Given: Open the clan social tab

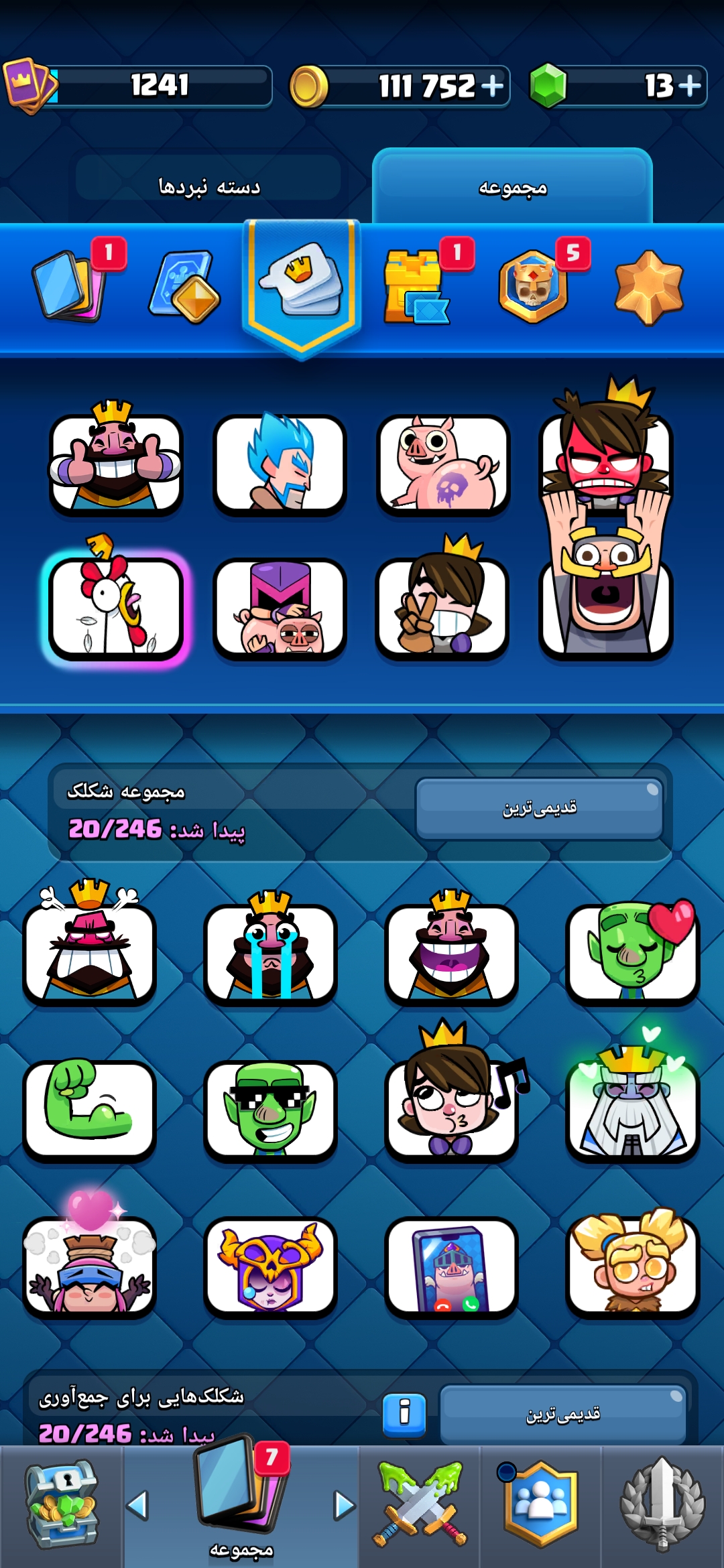Looking at the screenshot, I should tap(540, 1505).
